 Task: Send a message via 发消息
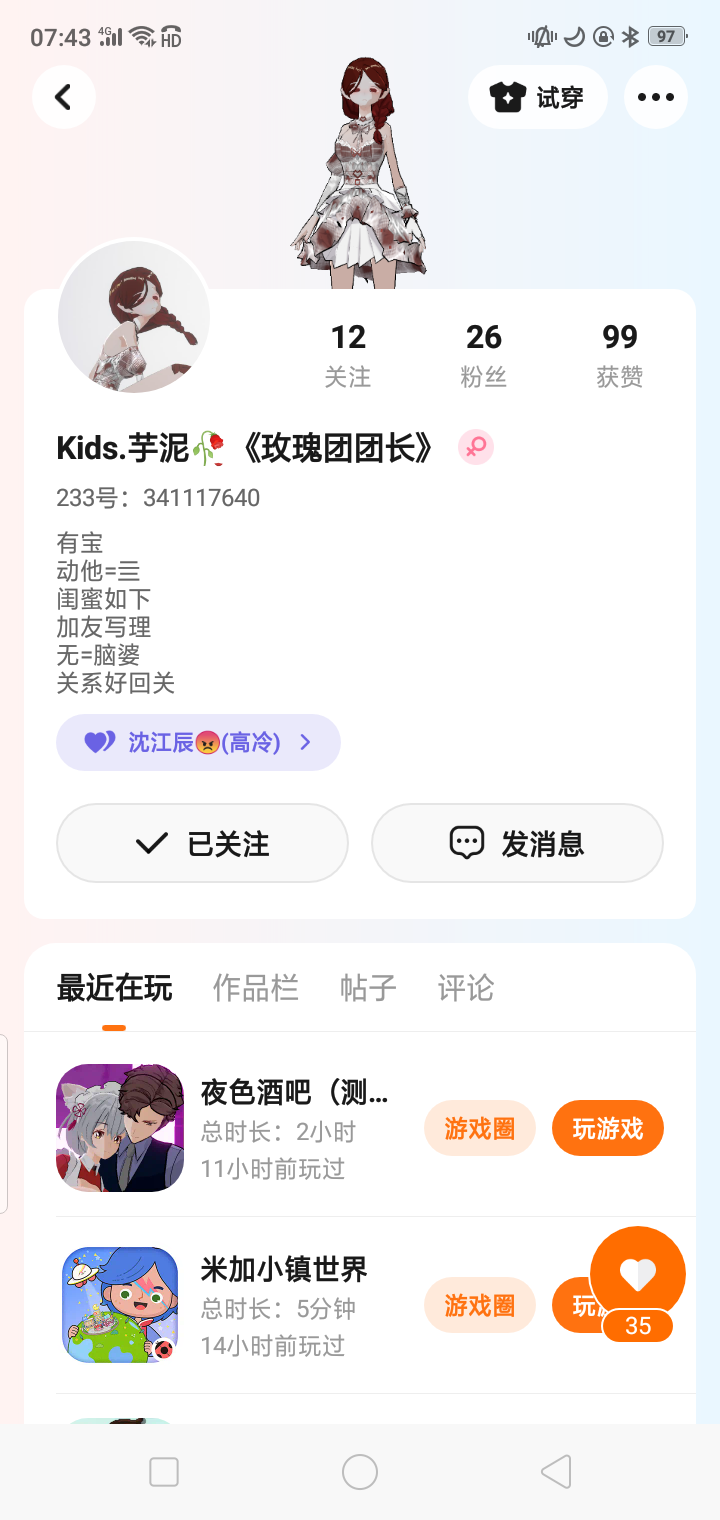(517, 843)
